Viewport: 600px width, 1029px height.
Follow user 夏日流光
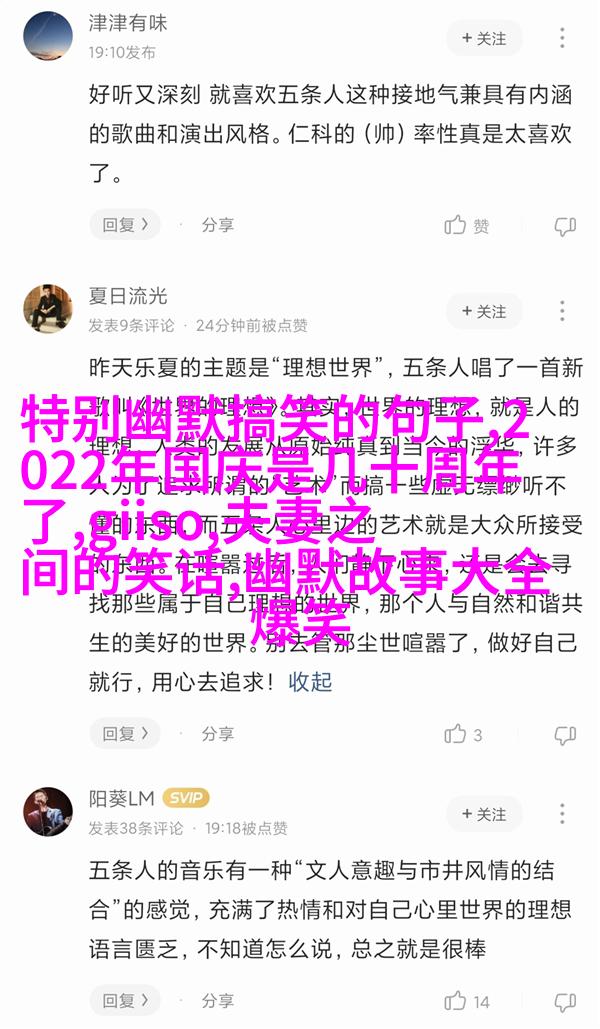click(x=484, y=311)
